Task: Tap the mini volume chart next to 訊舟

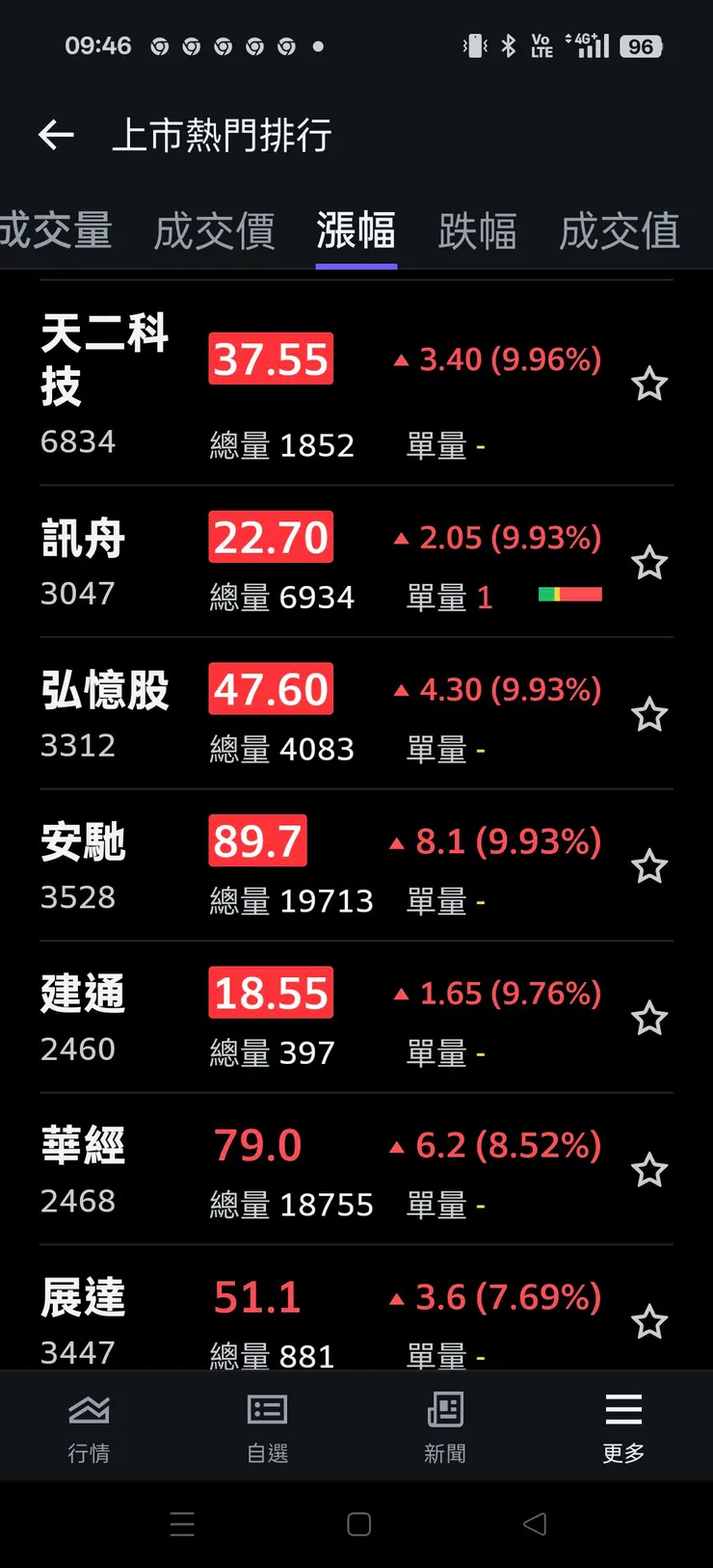Action: point(569,595)
